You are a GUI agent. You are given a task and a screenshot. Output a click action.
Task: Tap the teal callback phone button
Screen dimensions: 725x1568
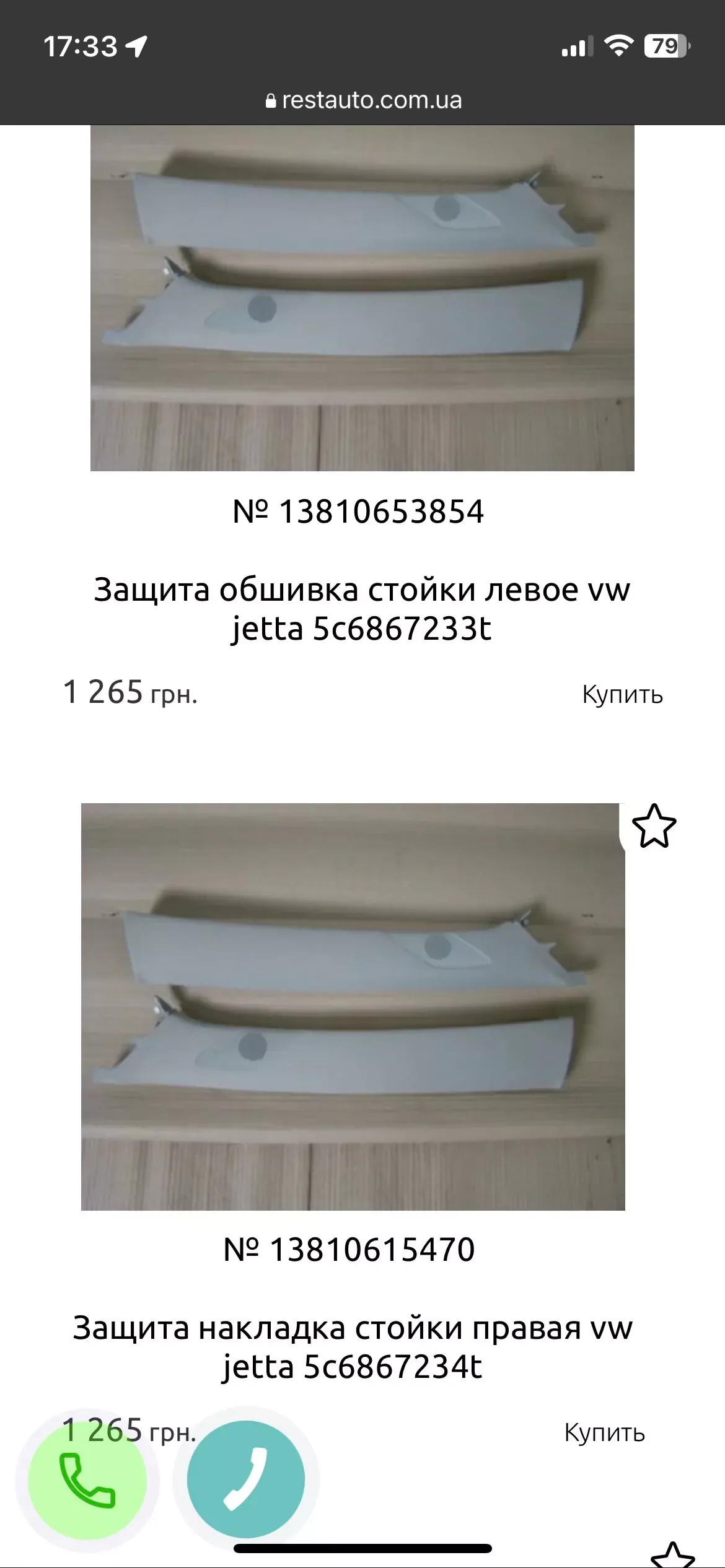coord(246,1479)
